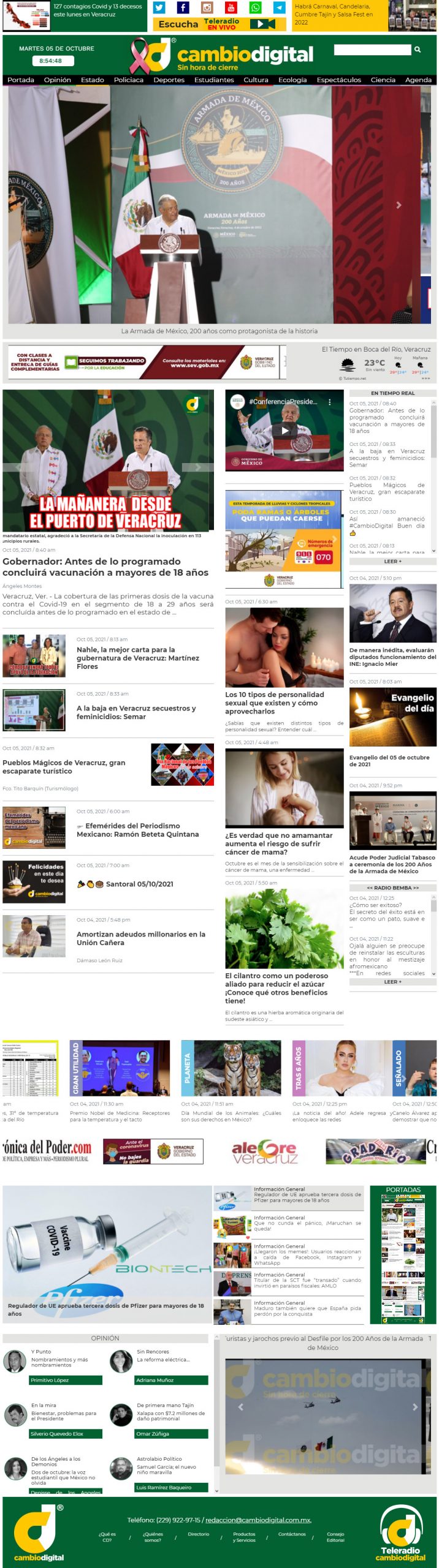Open Premio Nobel de Medicina story
439x1568 pixels.
(x=120, y=1116)
